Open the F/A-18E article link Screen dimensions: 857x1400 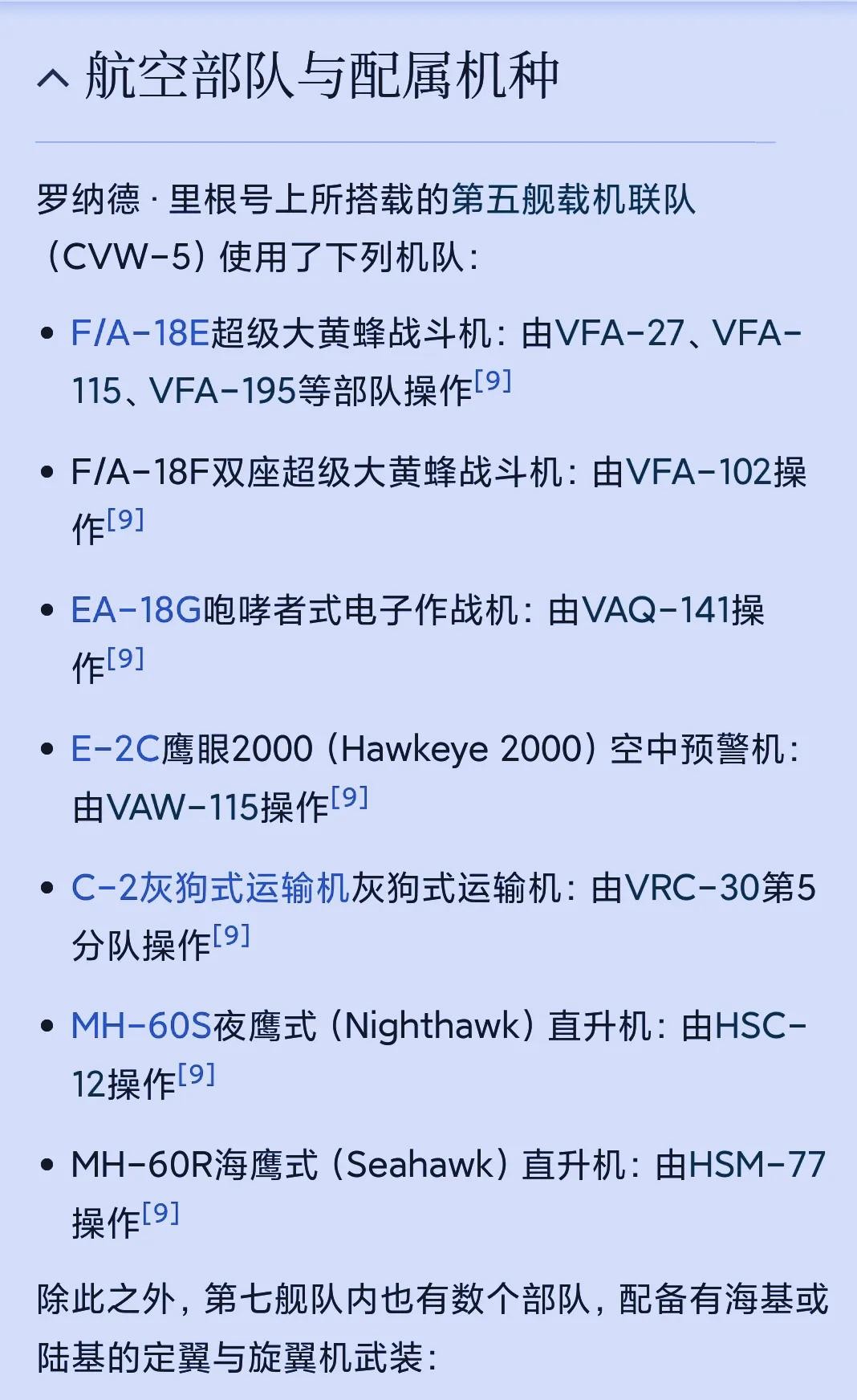point(140,333)
